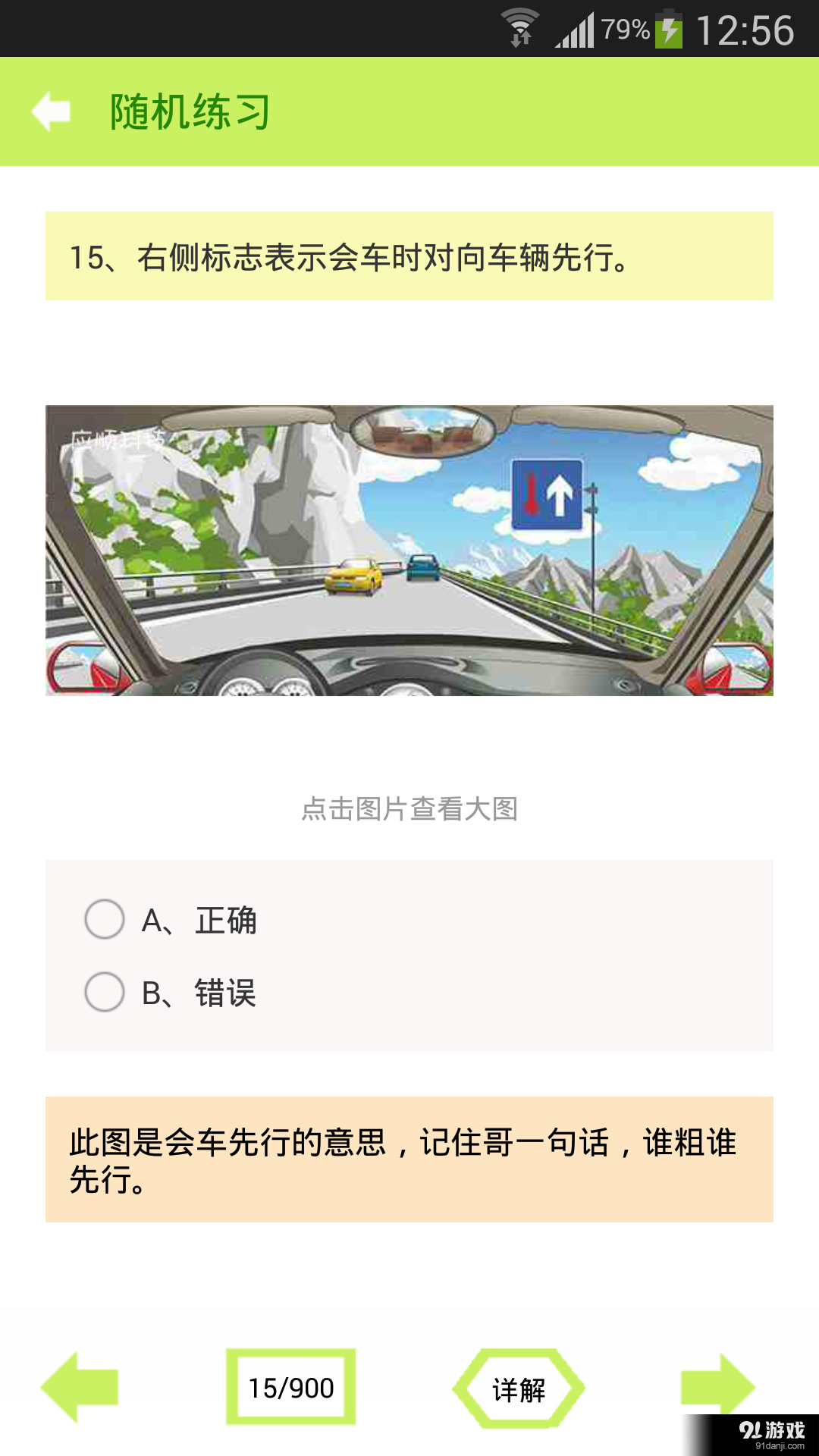Select answer A 正确
The image size is (819, 1456).
[x=199, y=921]
